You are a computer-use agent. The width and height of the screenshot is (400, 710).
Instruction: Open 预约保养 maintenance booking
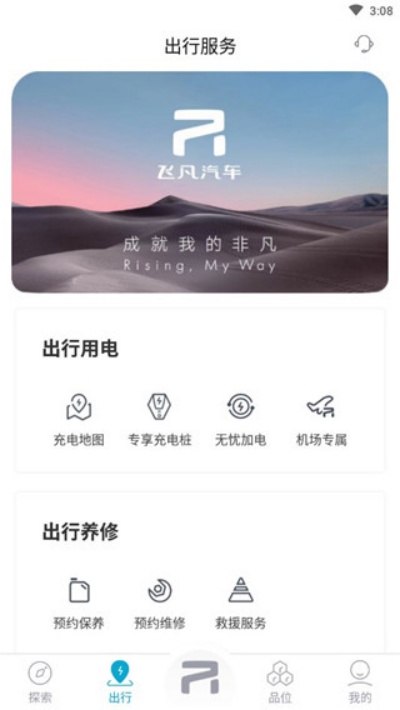pyautogui.click(x=79, y=603)
